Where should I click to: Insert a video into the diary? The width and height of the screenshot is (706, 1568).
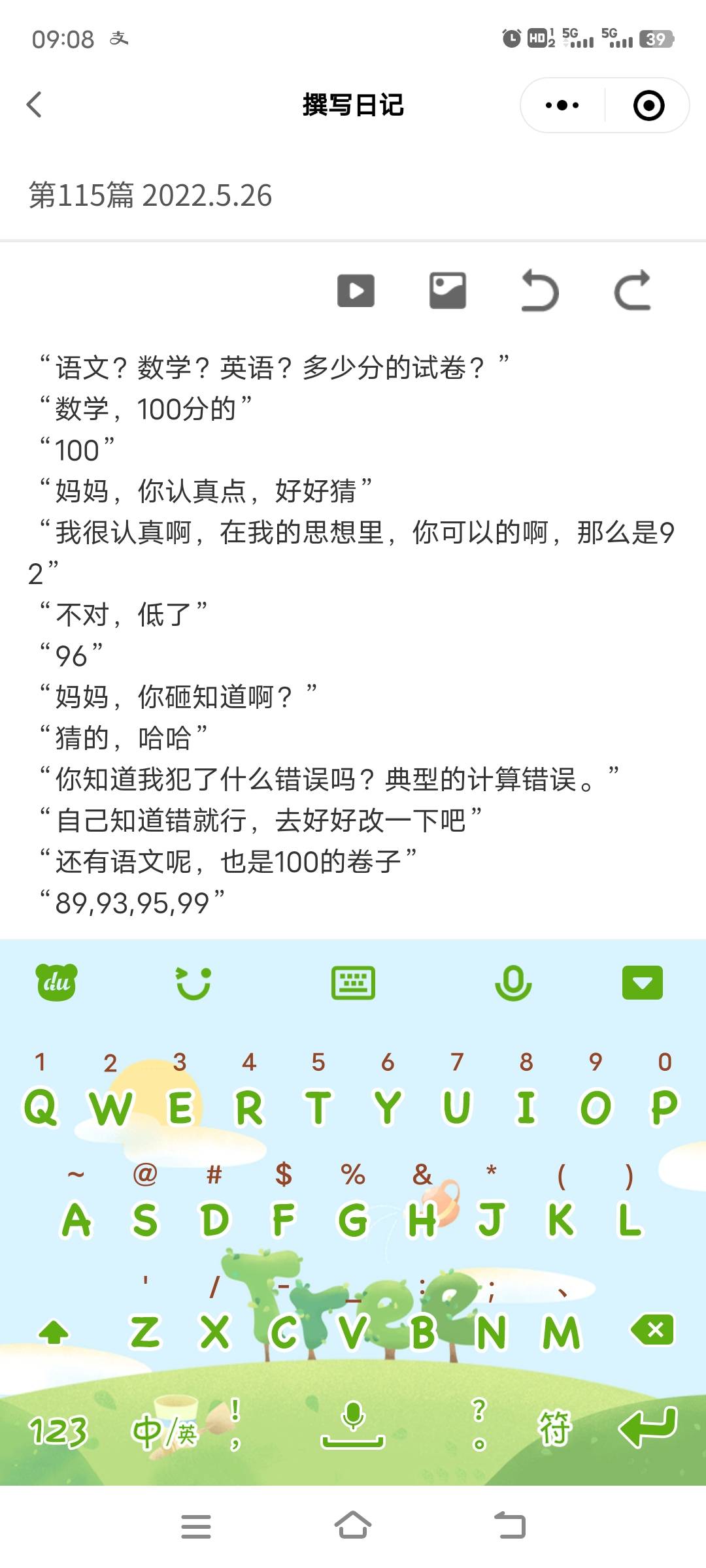click(x=356, y=291)
